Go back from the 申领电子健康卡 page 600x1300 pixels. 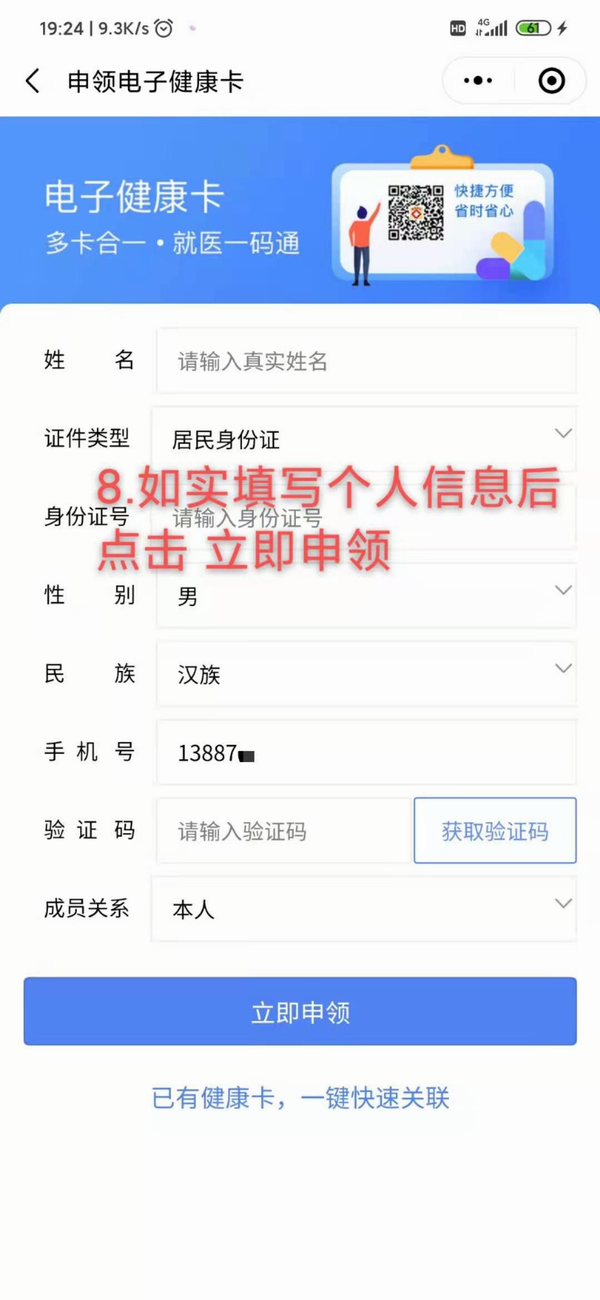click(x=33, y=81)
